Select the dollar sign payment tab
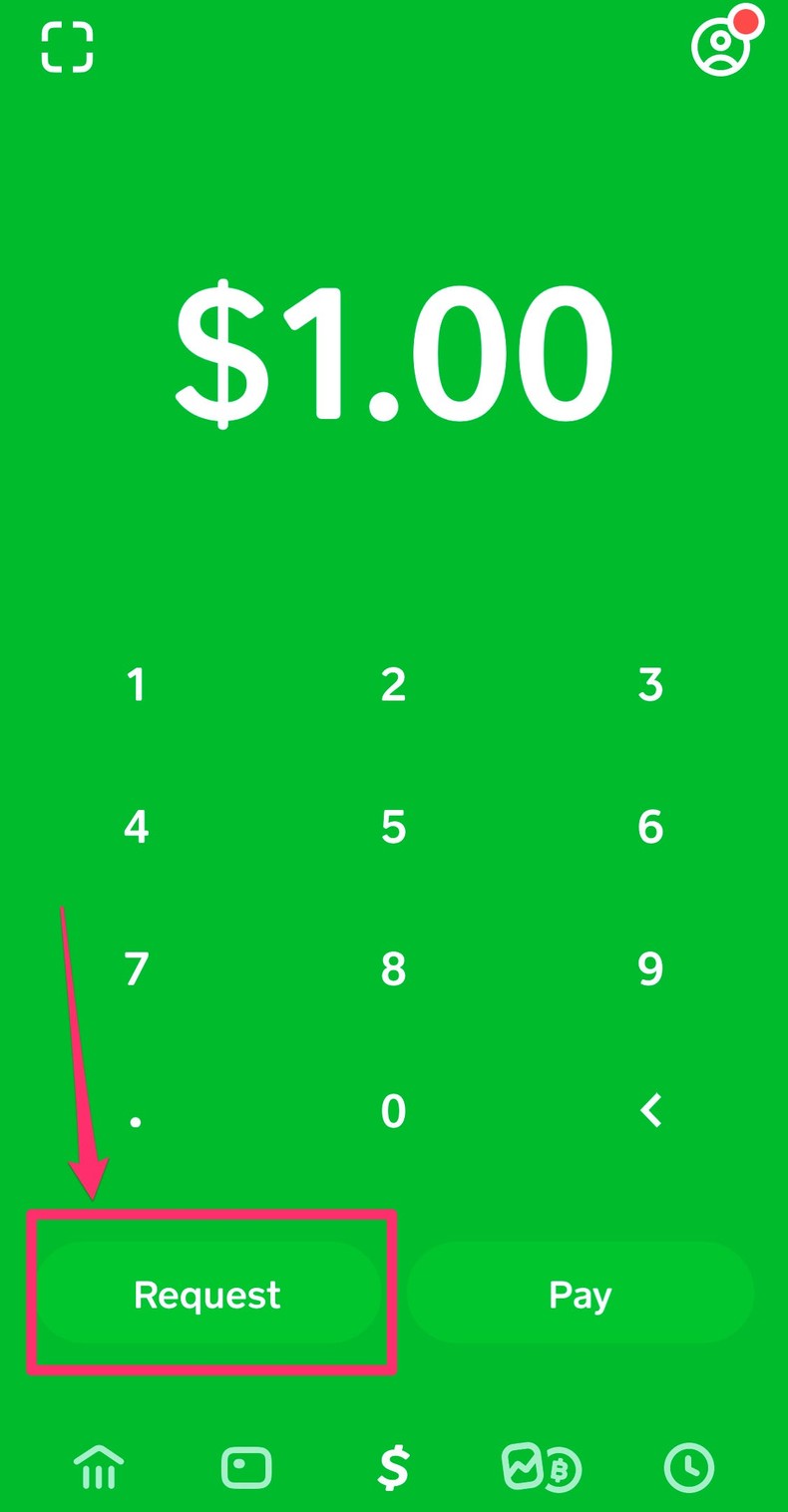Viewport: 788px width, 1512px height. pyautogui.click(x=394, y=1468)
